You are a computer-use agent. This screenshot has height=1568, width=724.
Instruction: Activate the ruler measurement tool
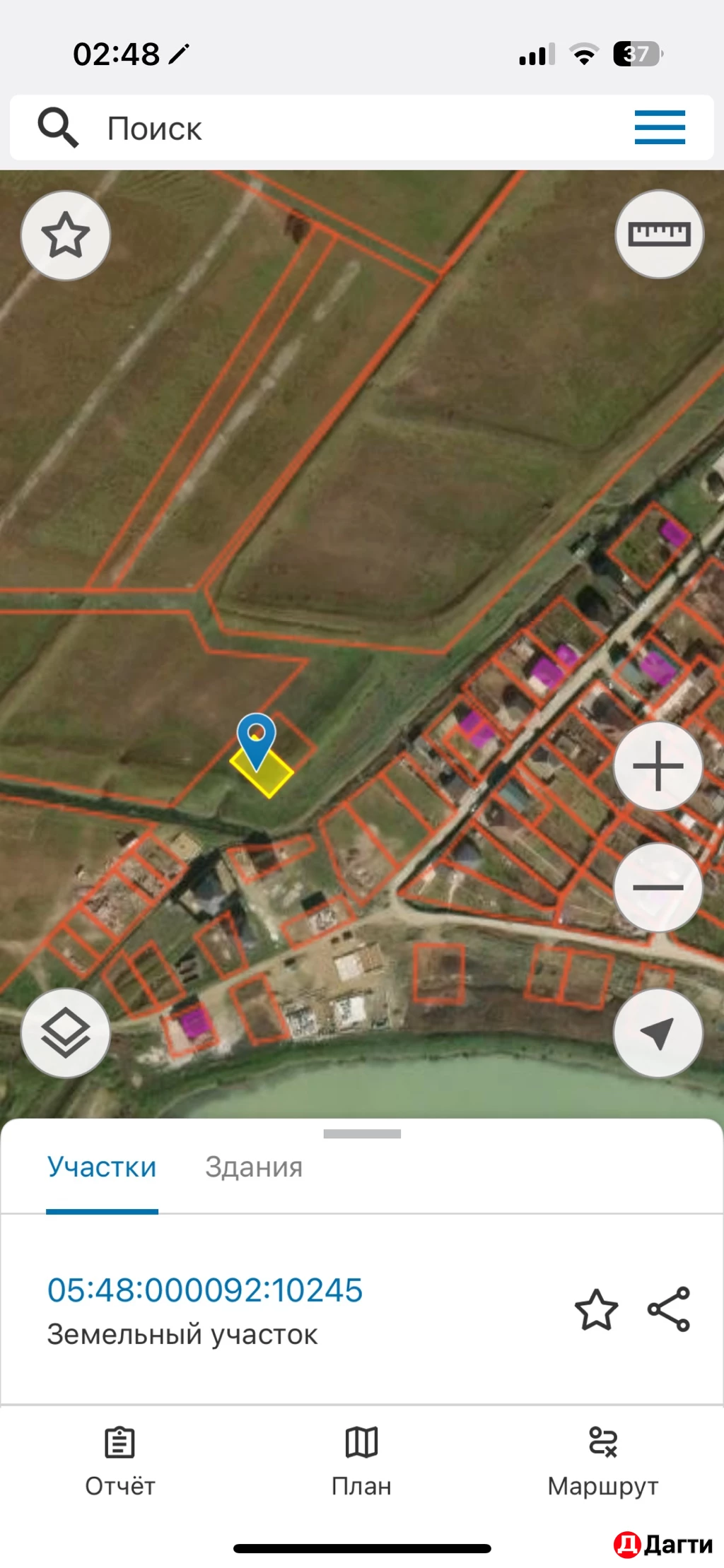659,235
